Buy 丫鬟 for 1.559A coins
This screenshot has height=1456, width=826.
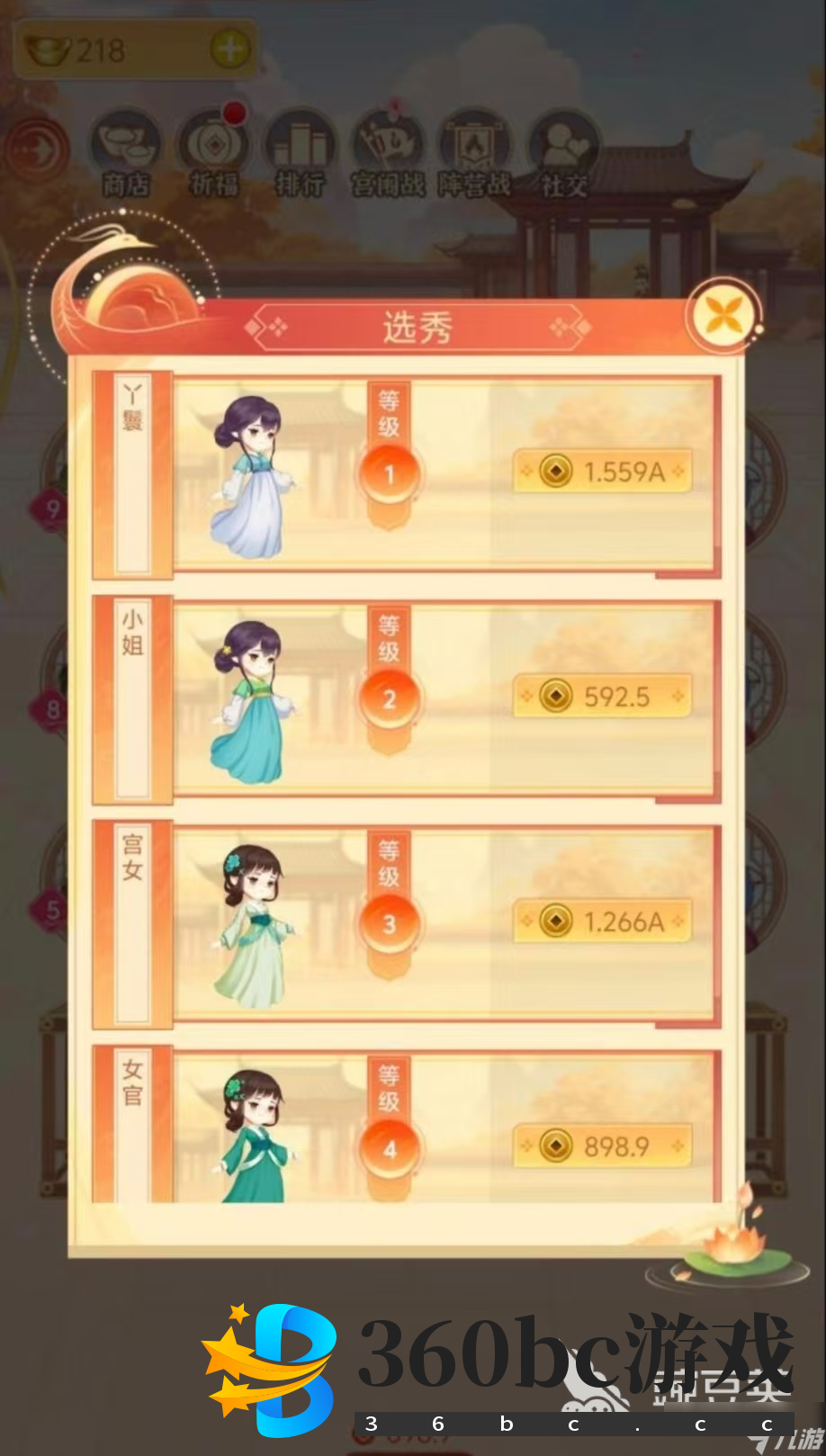(x=603, y=471)
